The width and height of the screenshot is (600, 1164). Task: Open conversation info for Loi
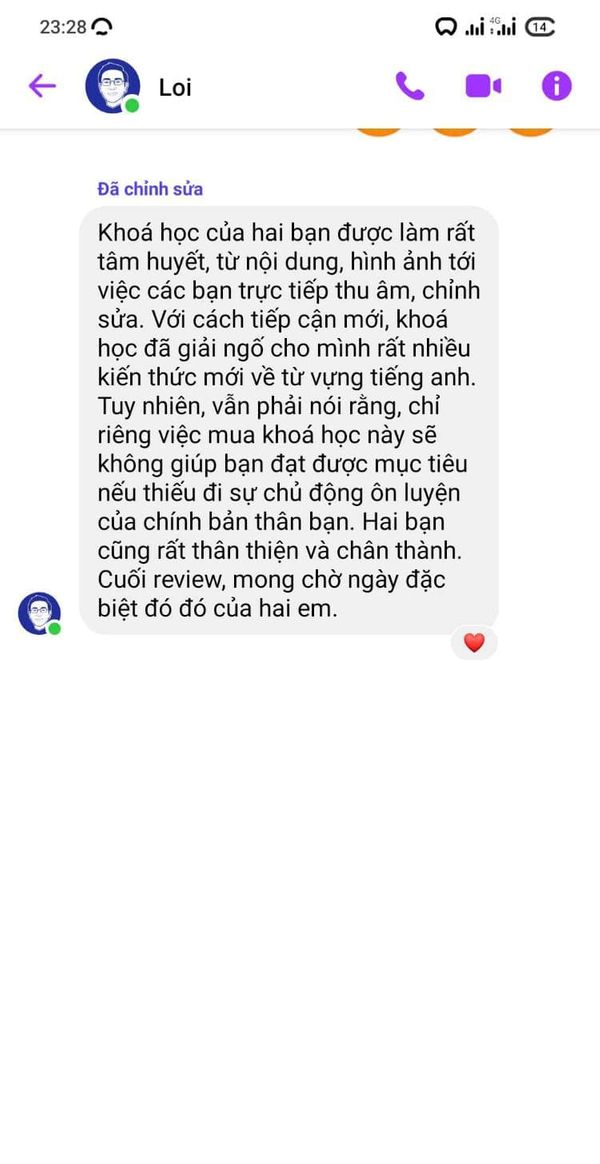click(x=556, y=86)
